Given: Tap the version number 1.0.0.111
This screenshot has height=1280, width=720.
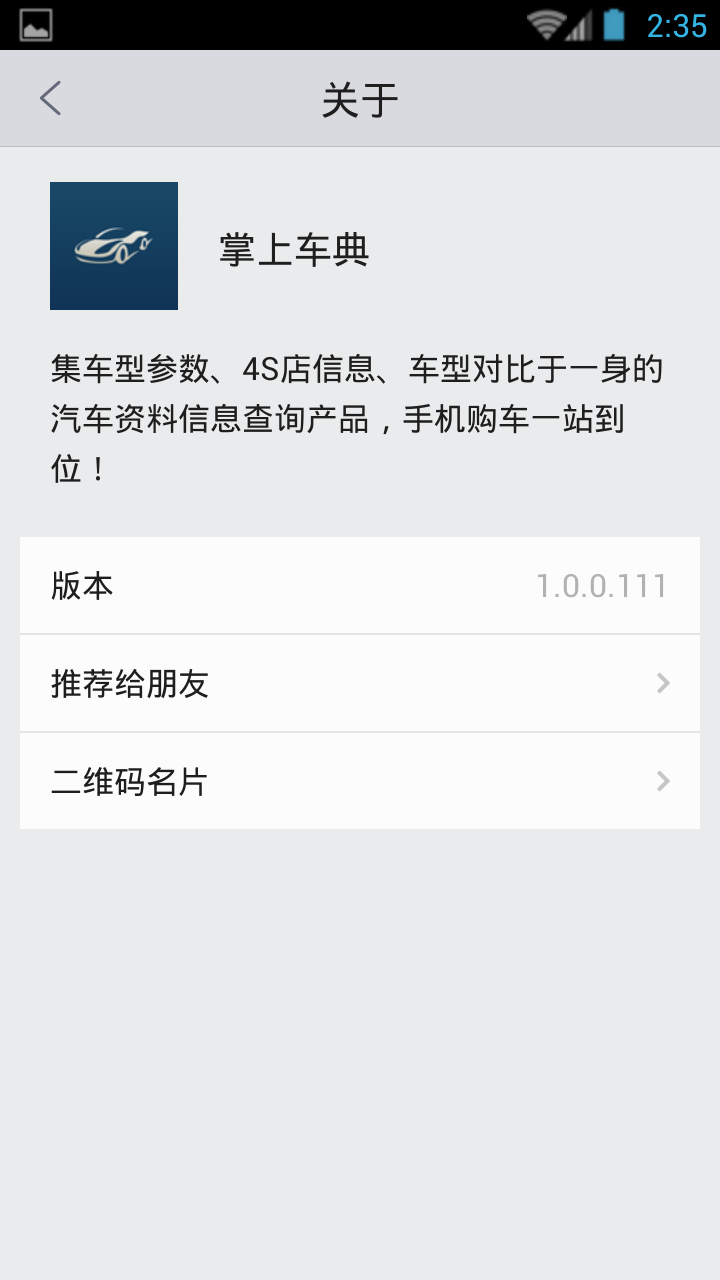Looking at the screenshot, I should [600, 585].
